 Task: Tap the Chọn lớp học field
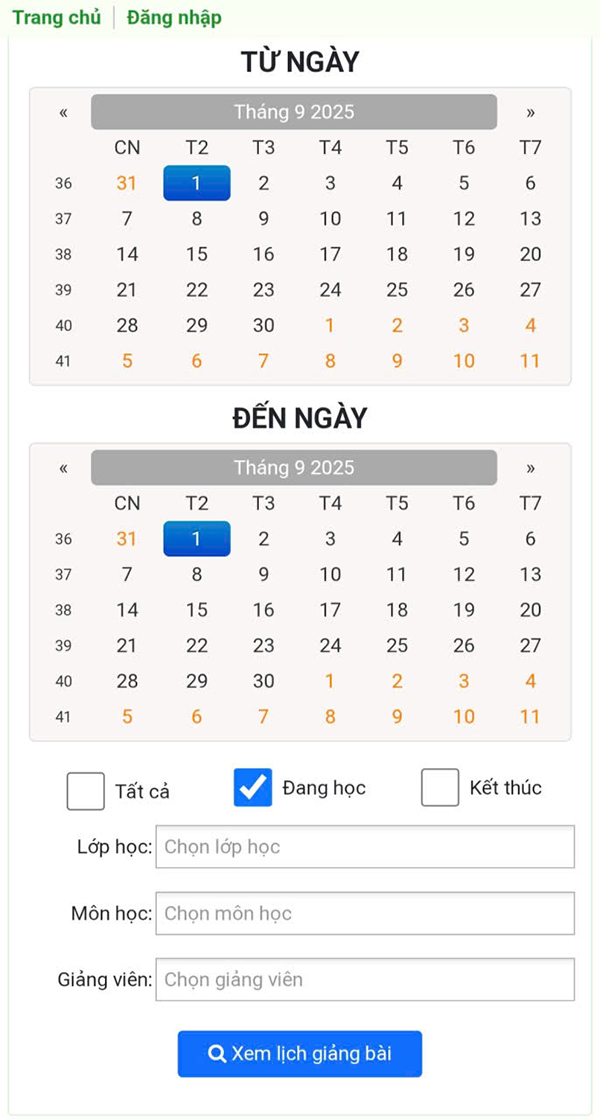pos(365,847)
